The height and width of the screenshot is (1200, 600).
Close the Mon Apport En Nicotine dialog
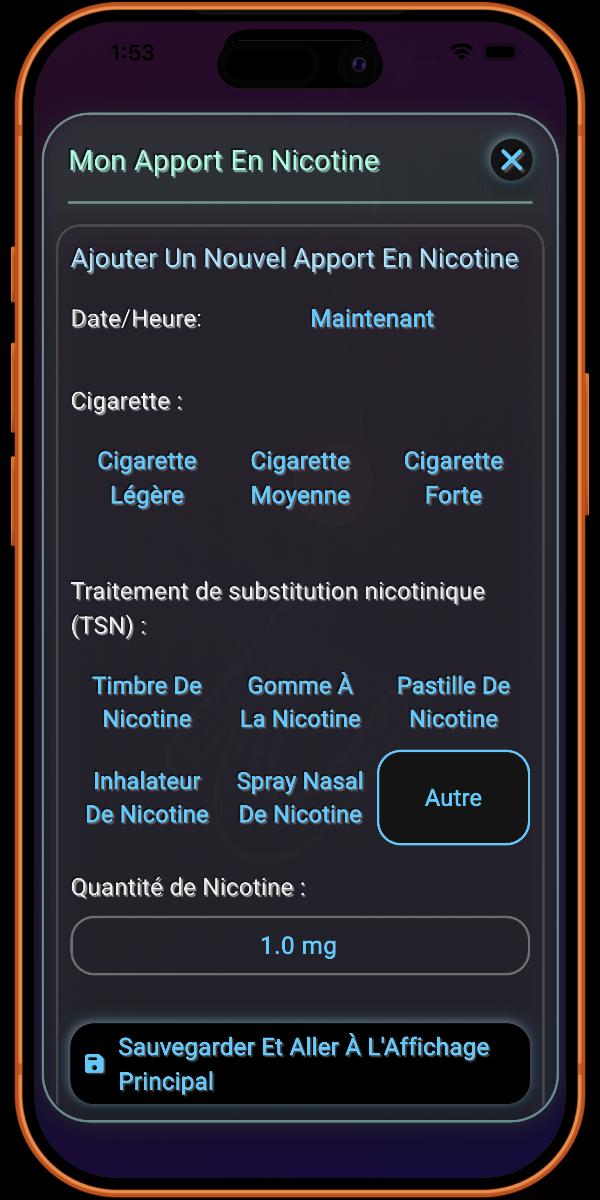(x=511, y=160)
